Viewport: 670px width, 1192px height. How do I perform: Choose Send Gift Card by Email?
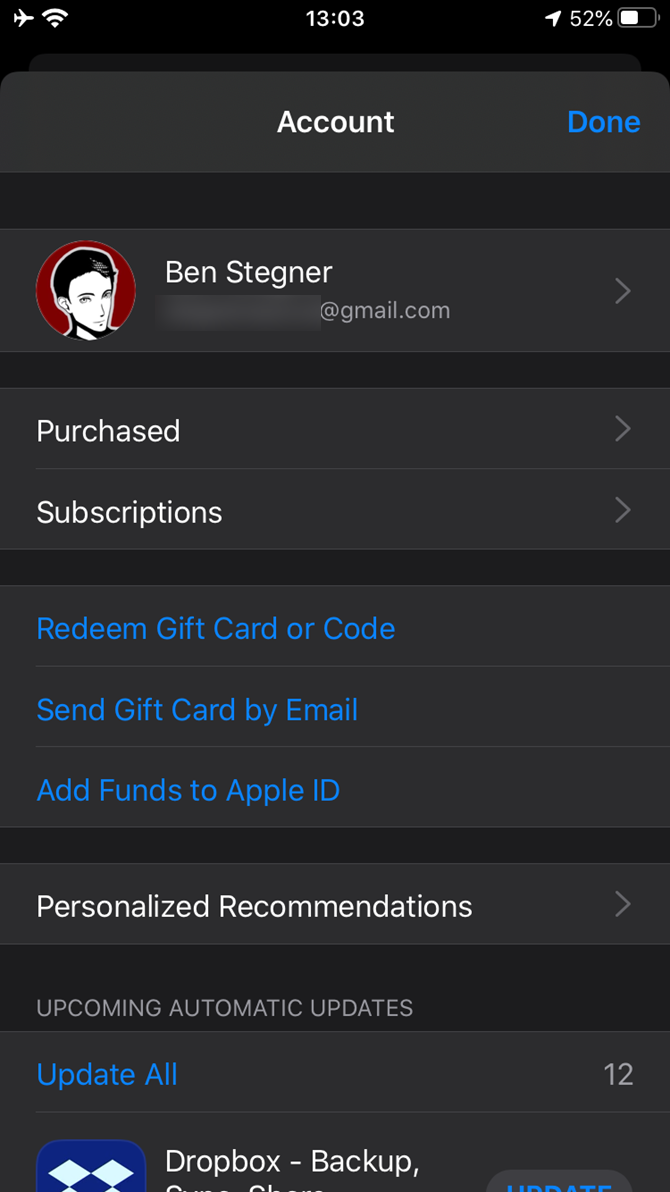click(197, 709)
